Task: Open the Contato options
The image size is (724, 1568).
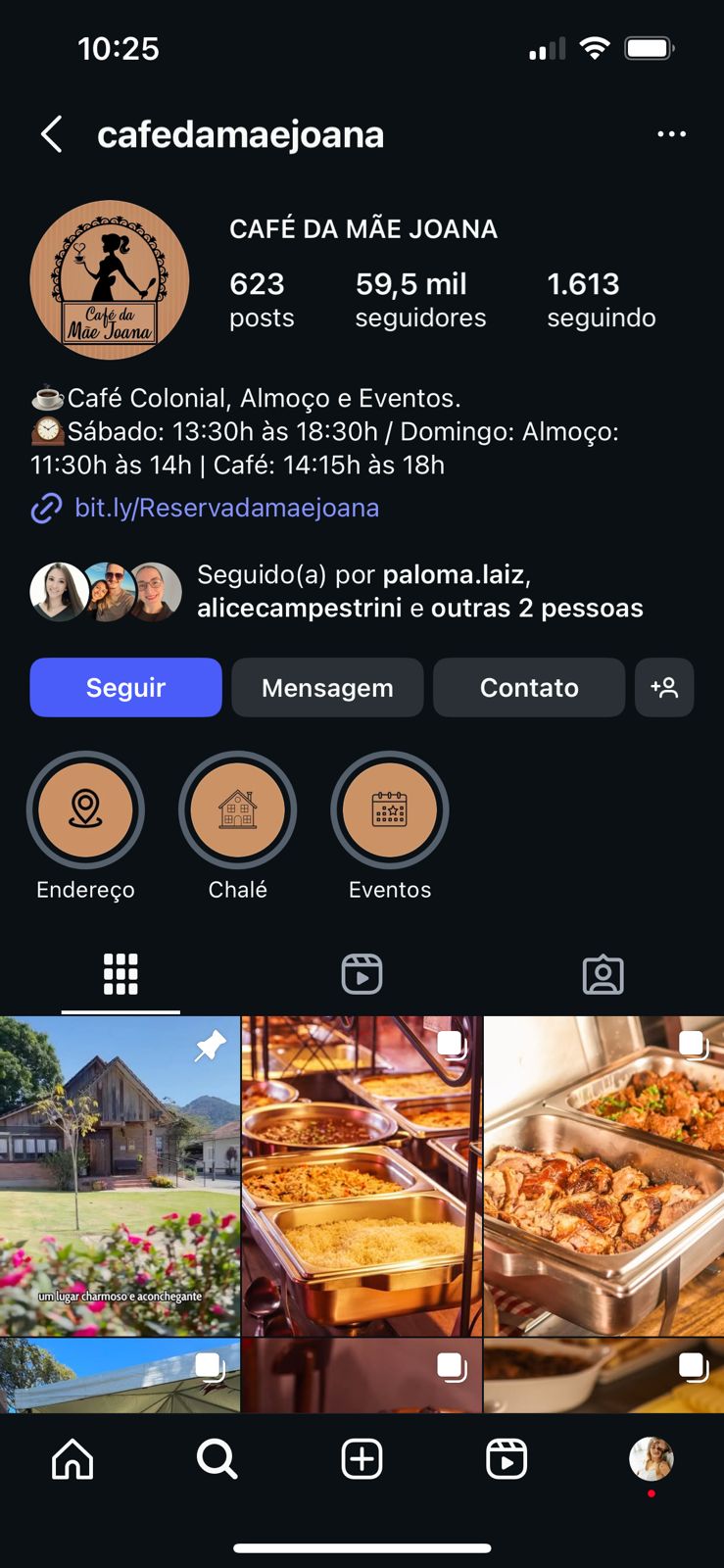Action: [x=529, y=688]
